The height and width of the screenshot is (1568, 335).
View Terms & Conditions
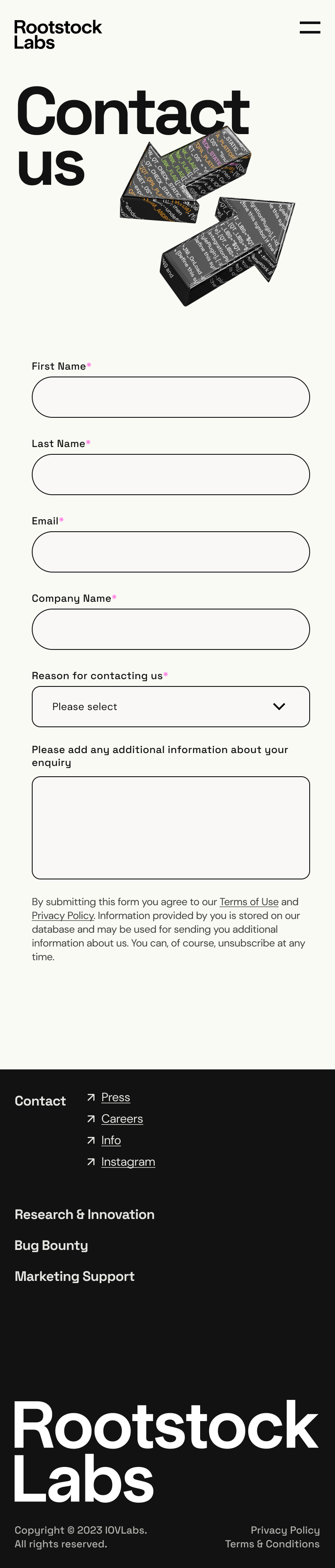pyautogui.click(x=272, y=1543)
